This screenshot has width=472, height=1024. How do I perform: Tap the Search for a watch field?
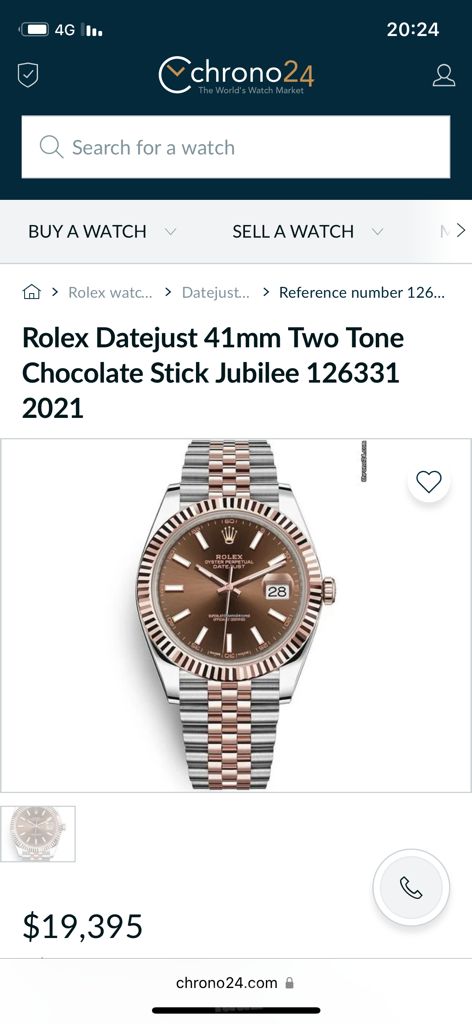coord(236,147)
